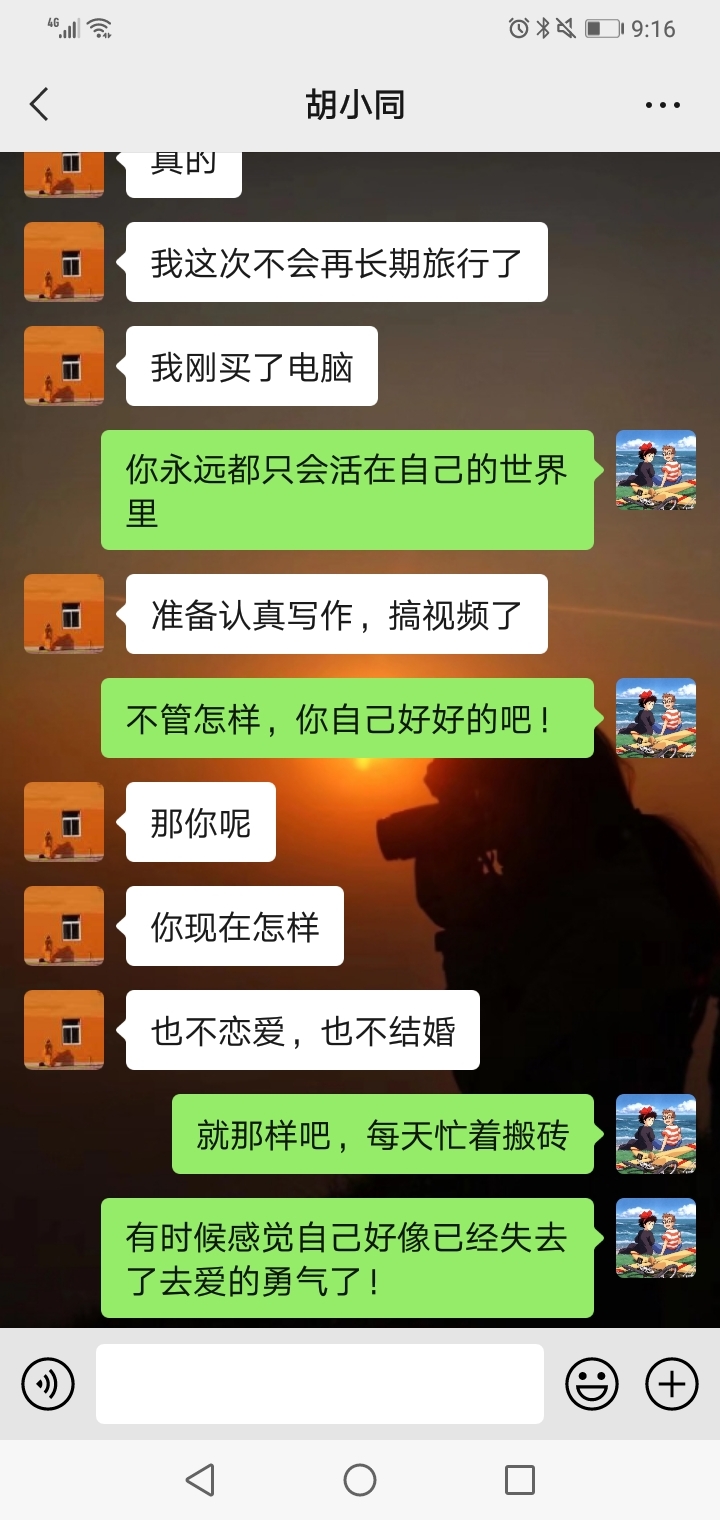Open recent apps from navigation bar
720x1520 pixels.
(x=520, y=1480)
